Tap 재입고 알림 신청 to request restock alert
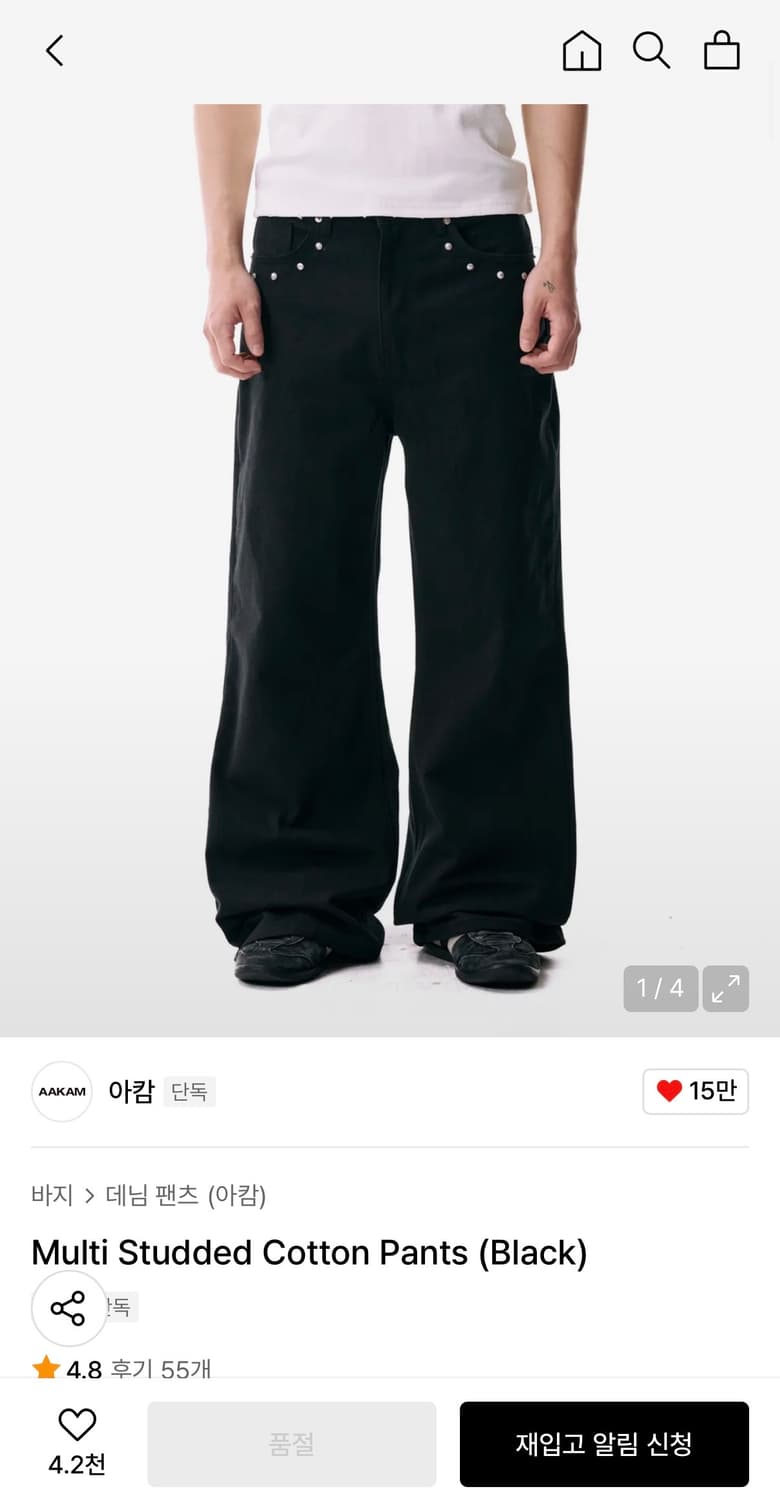Screen dimensions: 780x1500 tap(604, 1443)
